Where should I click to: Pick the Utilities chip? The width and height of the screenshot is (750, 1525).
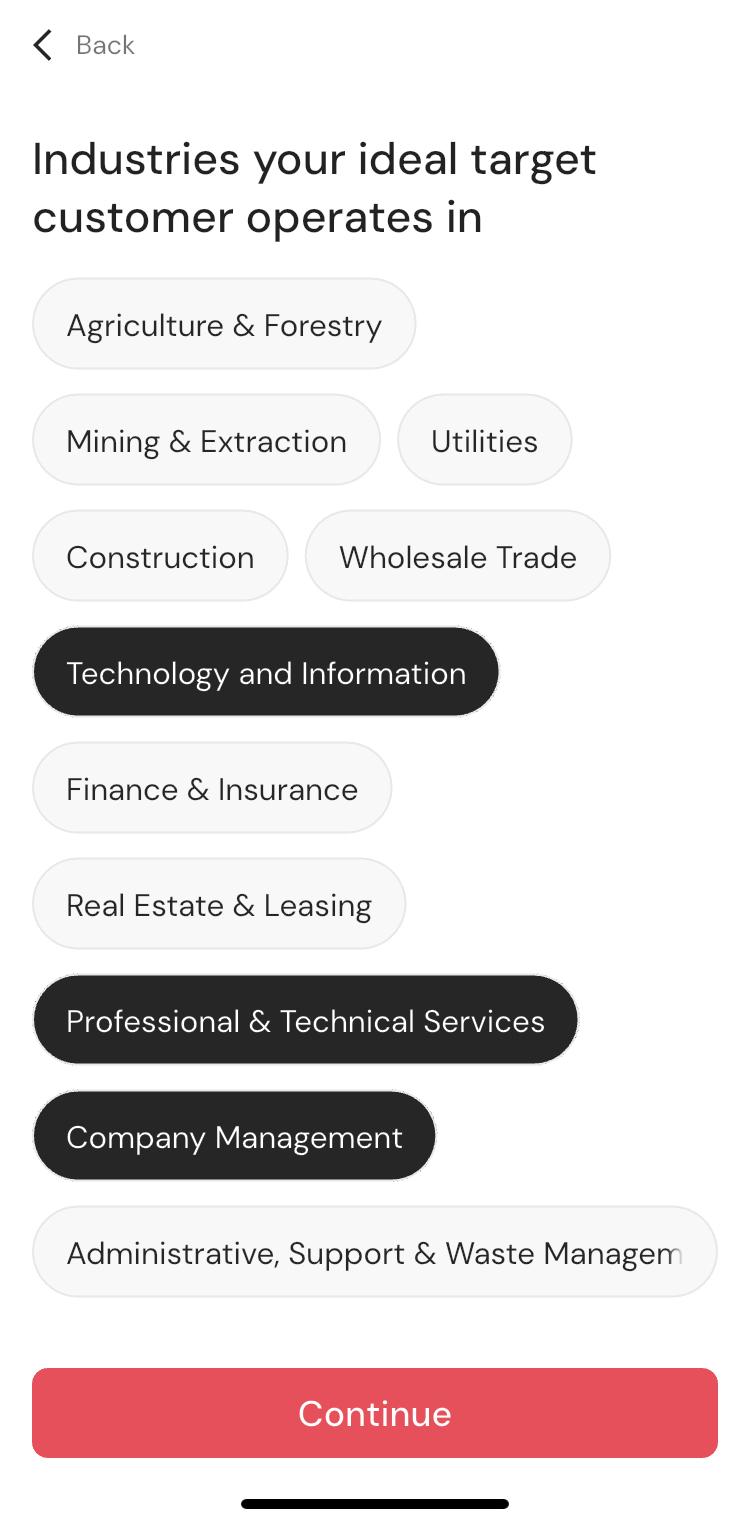484,441
